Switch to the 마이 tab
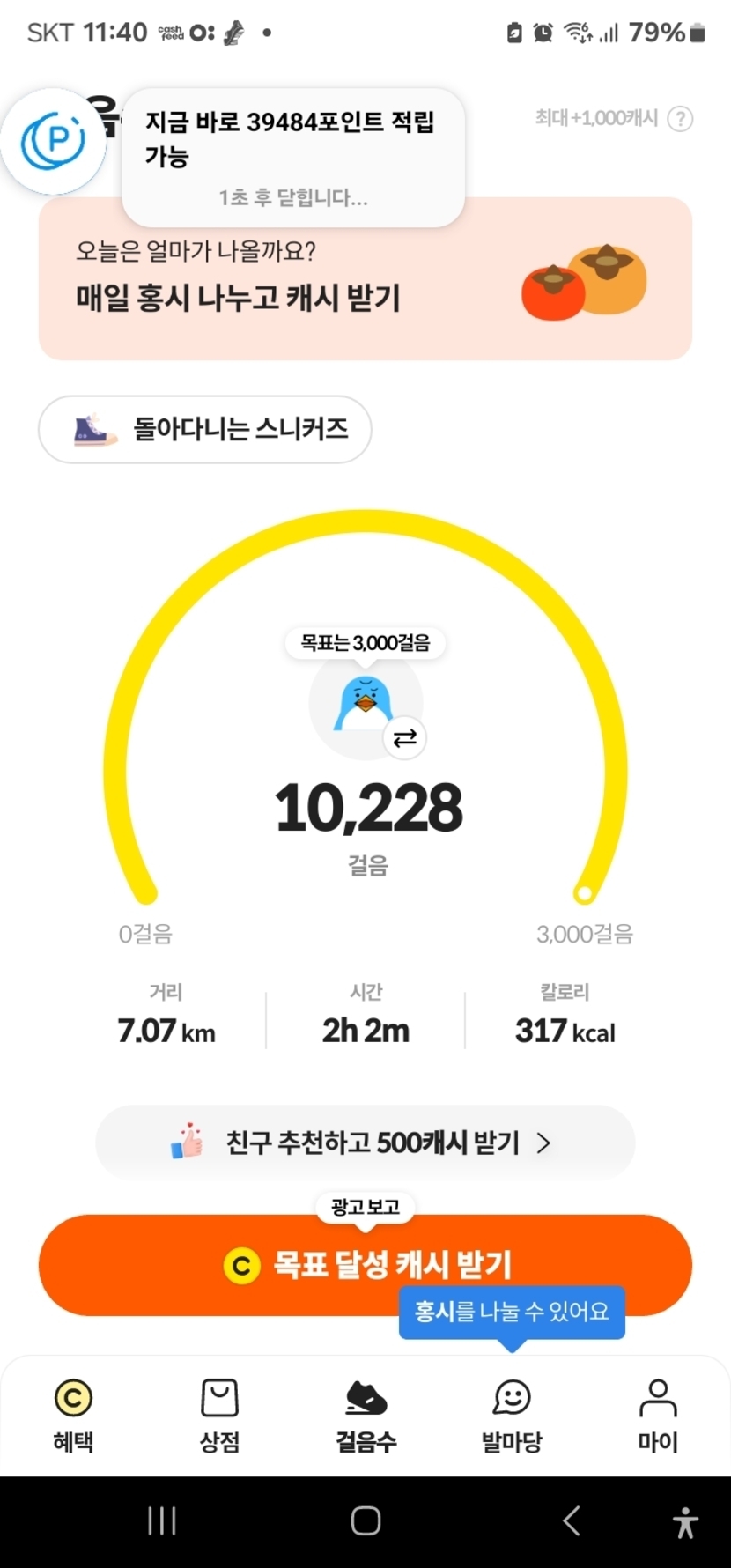This screenshot has width=731, height=1568. [658, 1415]
